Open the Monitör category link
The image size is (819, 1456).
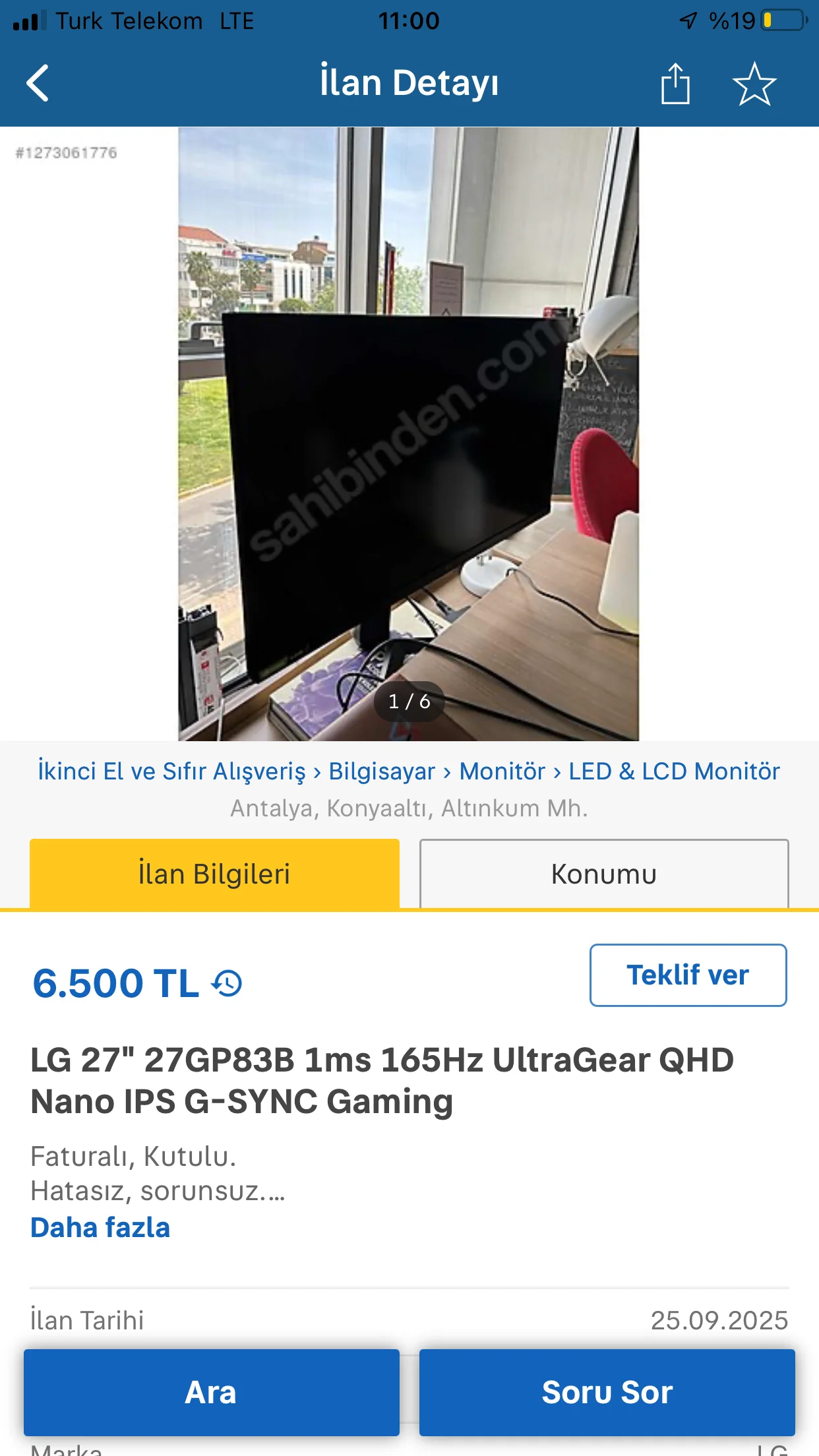502,771
